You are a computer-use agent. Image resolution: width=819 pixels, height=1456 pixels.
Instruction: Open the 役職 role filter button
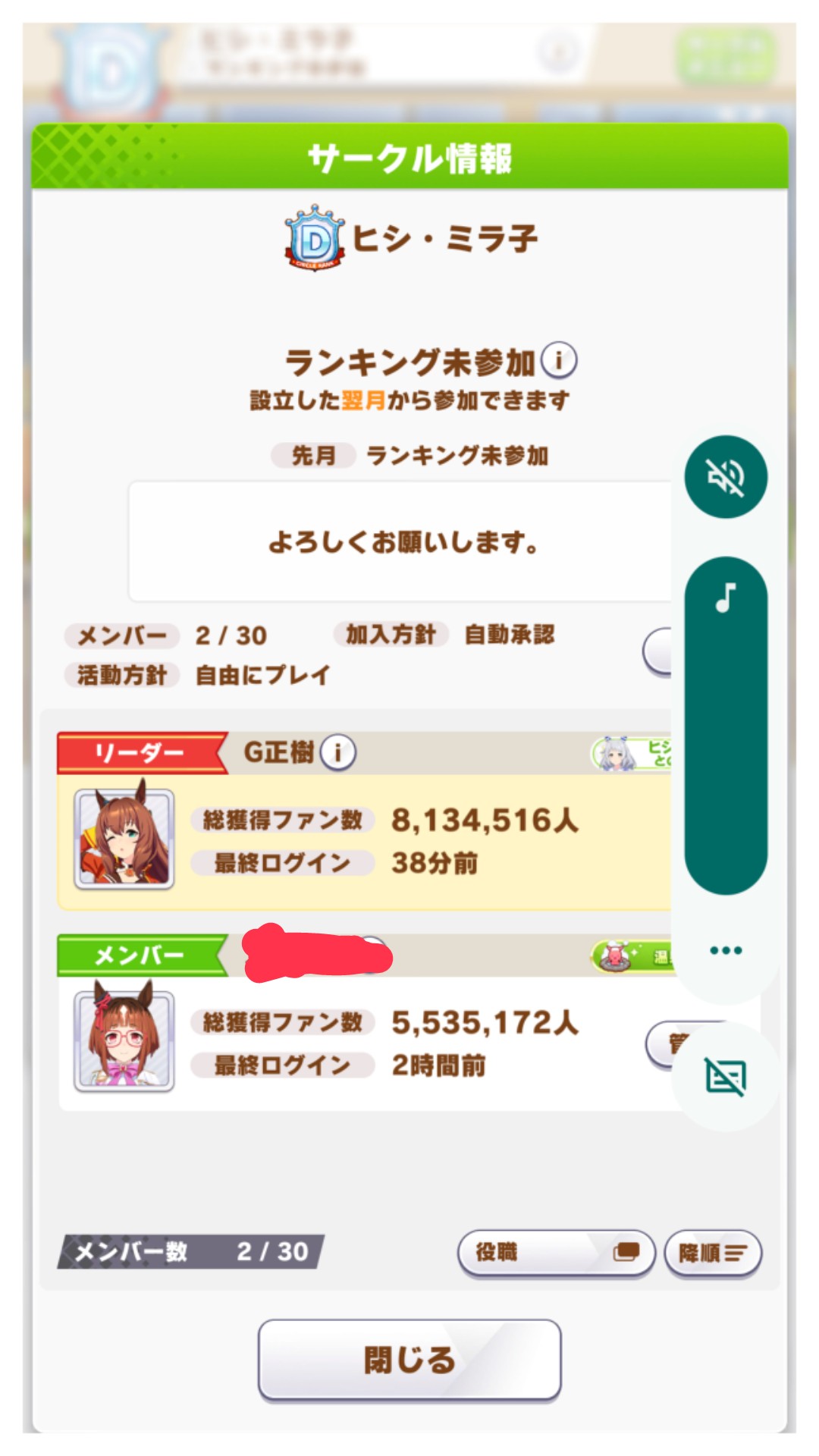(x=556, y=1253)
